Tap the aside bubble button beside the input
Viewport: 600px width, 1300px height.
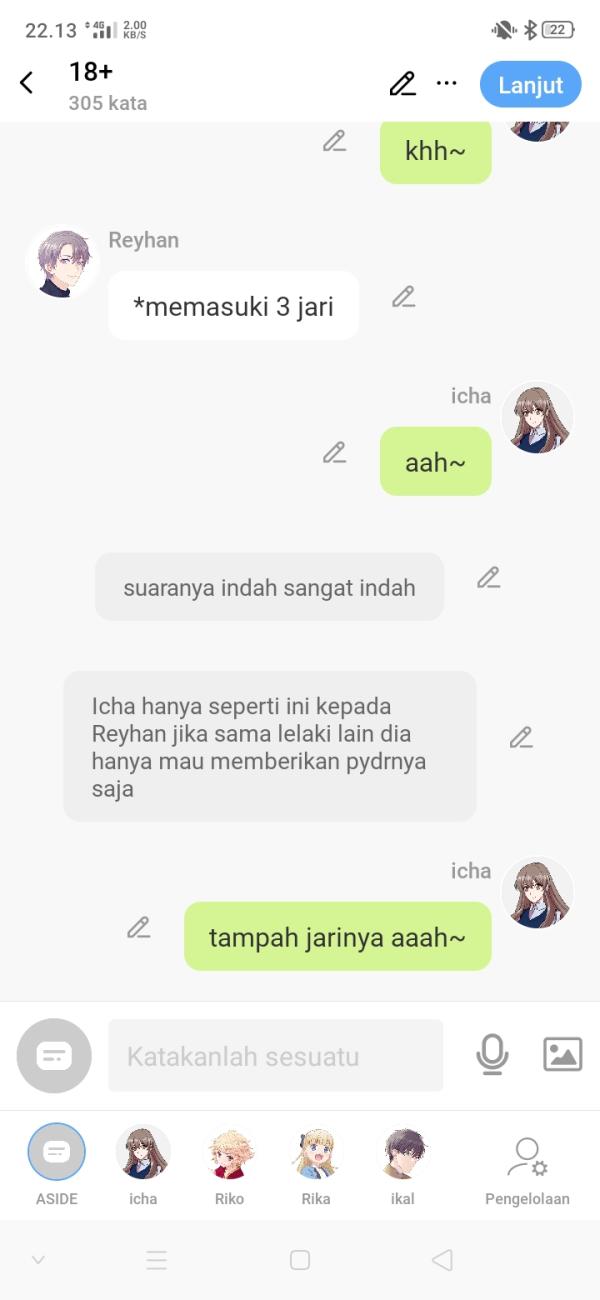(x=54, y=1056)
